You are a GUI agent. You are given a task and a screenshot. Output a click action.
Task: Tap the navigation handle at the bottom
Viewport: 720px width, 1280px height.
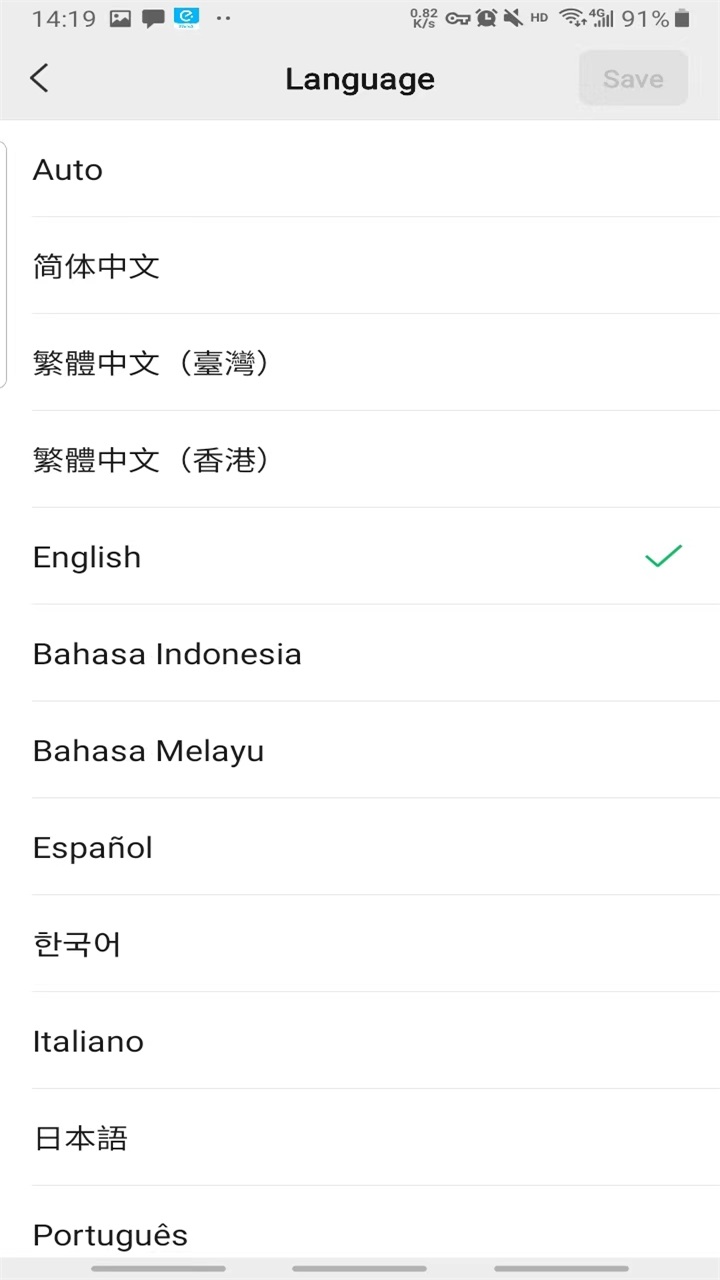pyautogui.click(x=360, y=1269)
